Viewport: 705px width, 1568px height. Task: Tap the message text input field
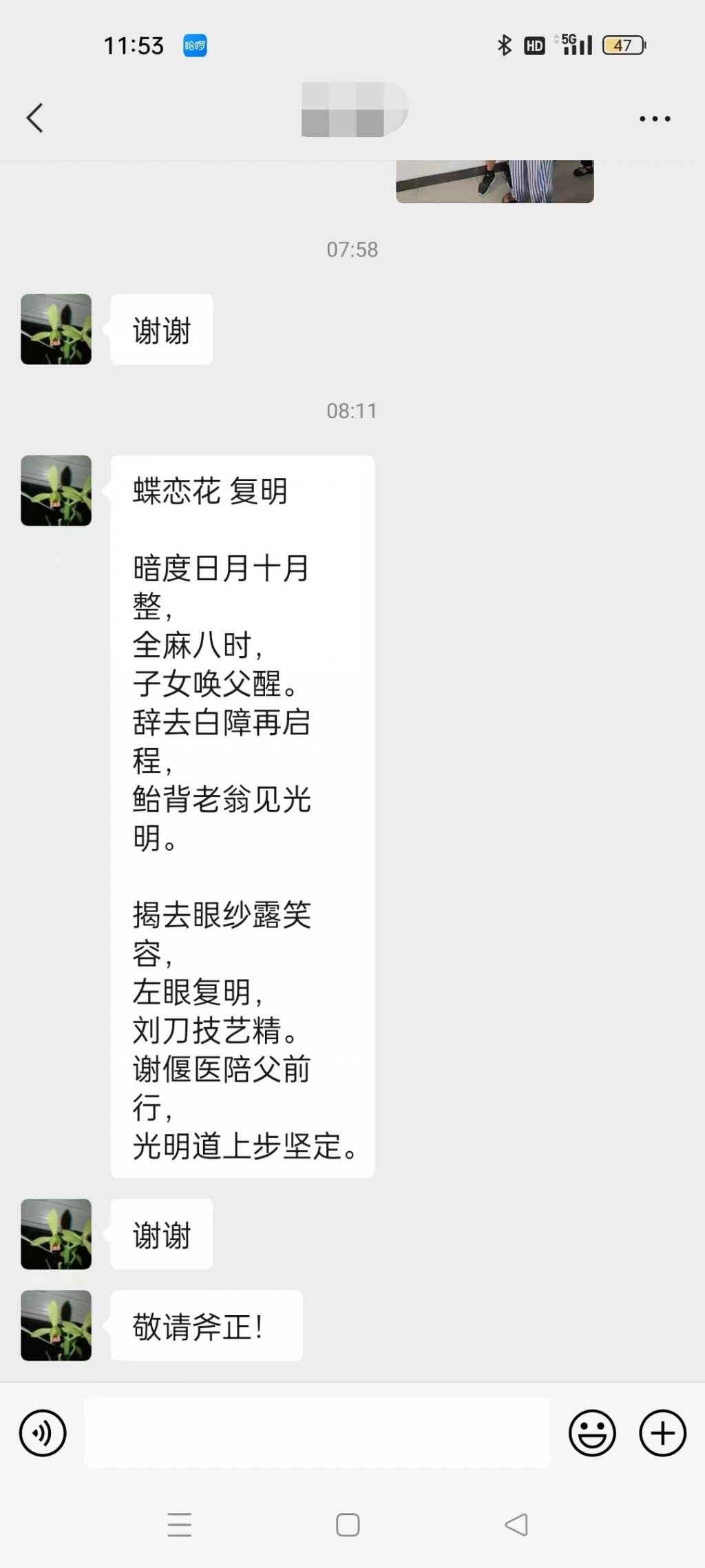(317, 1432)
